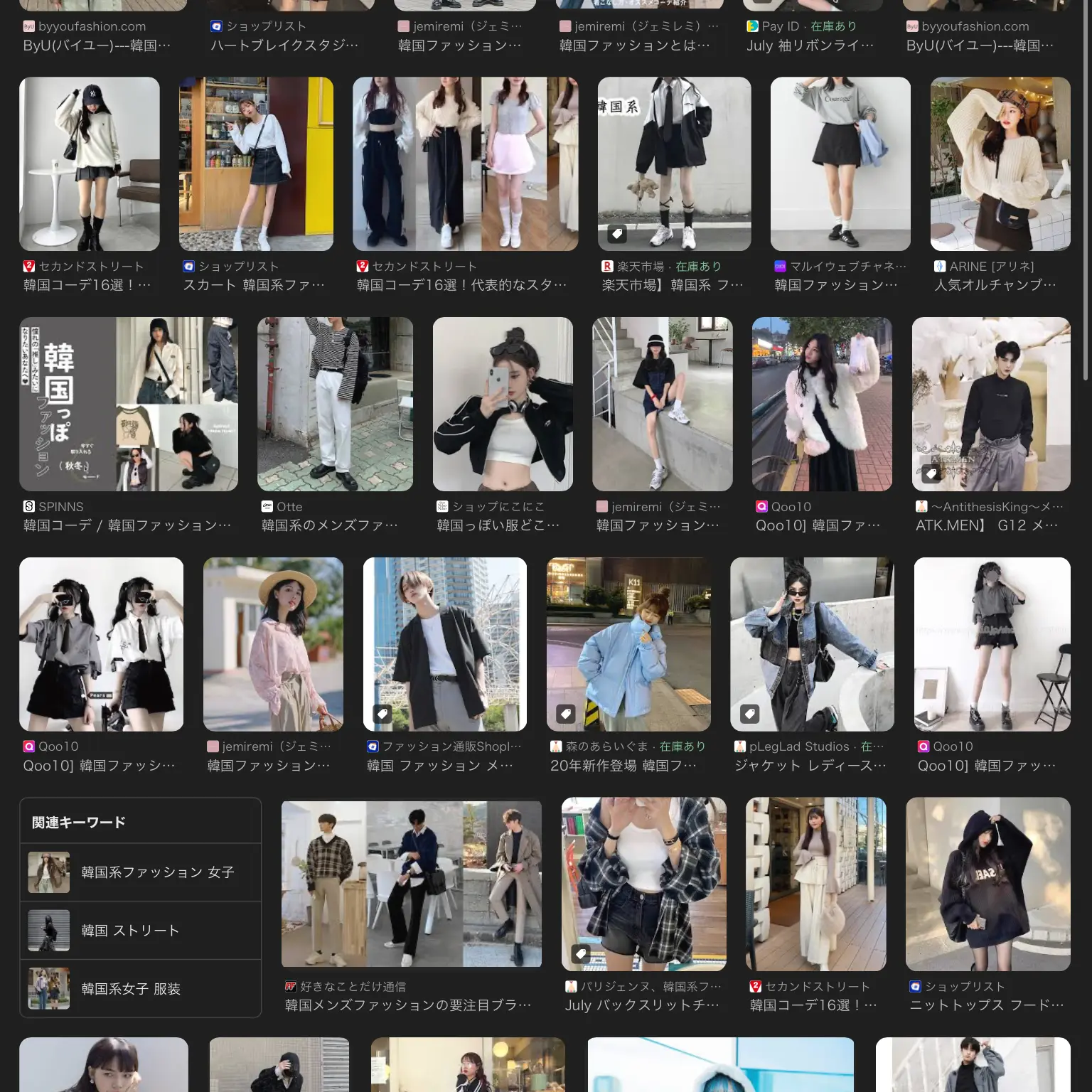Viewport: 1092px width, 1092px height.
Task: View the パリジェンヌ plaid shirt product result
Action: (643, 884)
